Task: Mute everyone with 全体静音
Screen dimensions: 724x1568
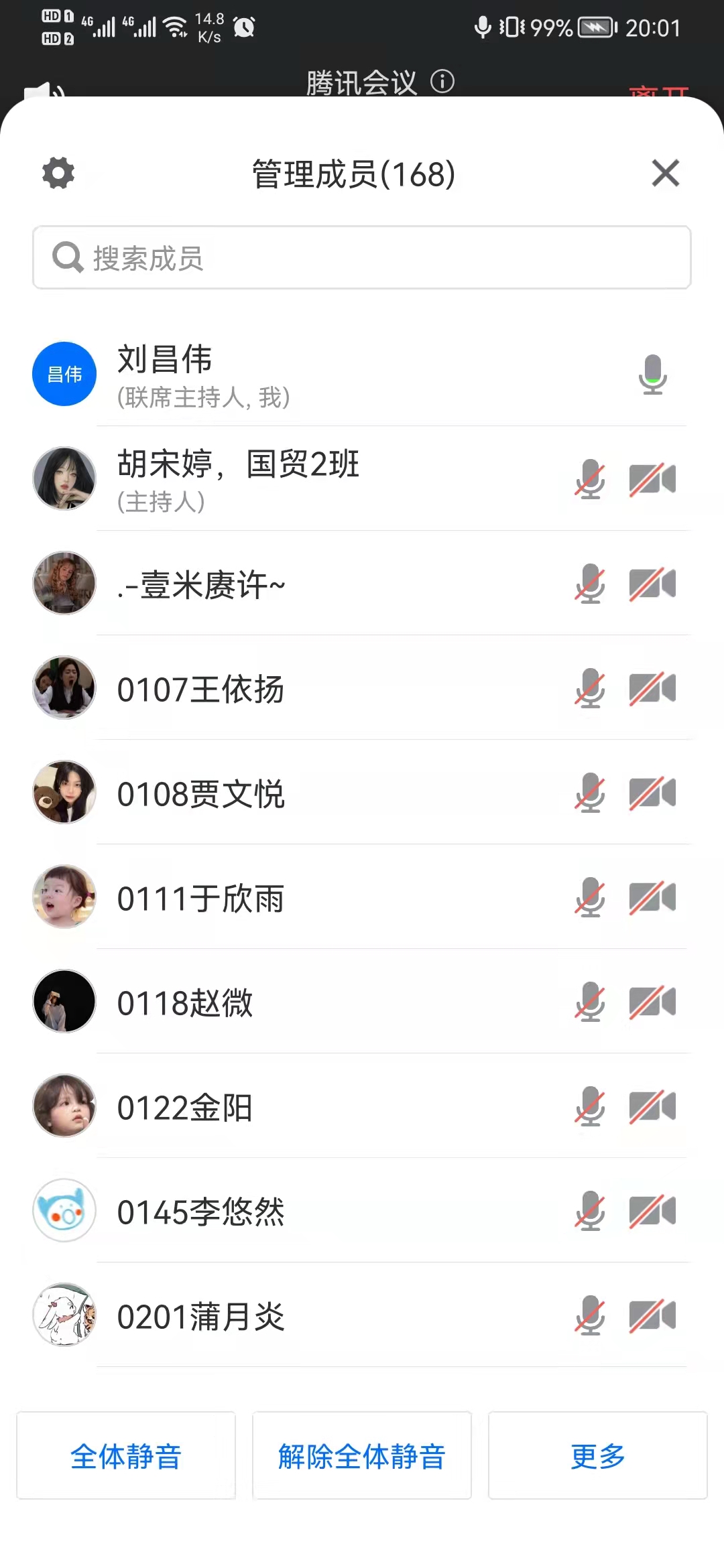Action: [x=126, y=1456]
